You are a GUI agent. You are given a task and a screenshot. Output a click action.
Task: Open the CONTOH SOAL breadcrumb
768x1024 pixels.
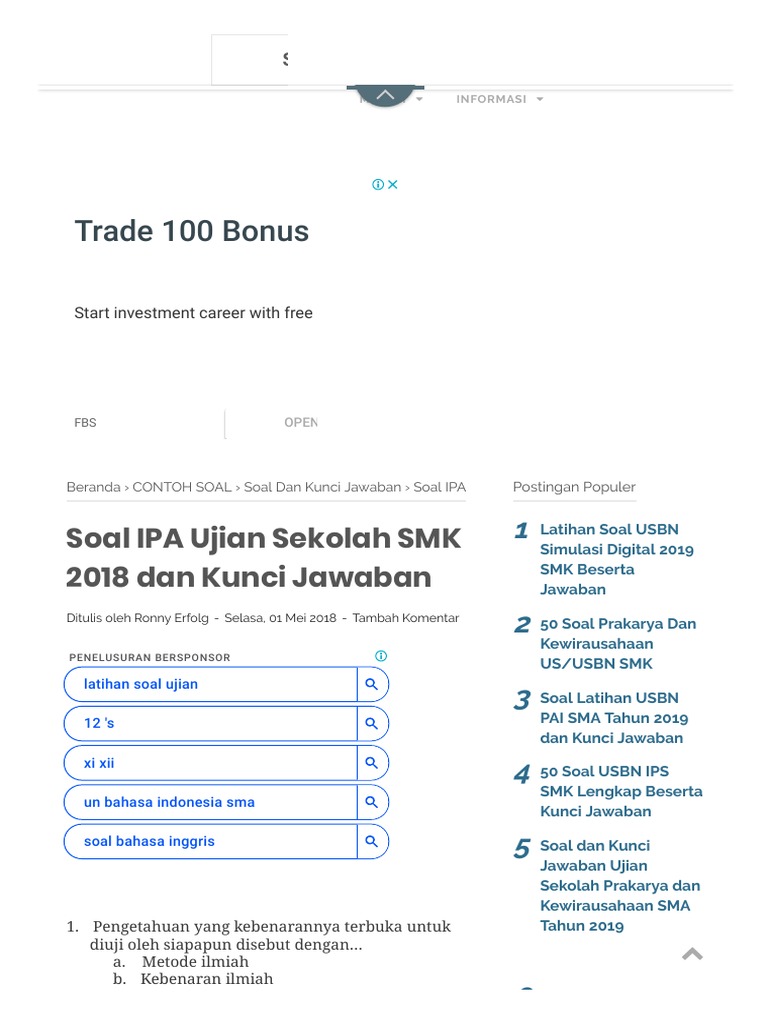tap(182, 487)
